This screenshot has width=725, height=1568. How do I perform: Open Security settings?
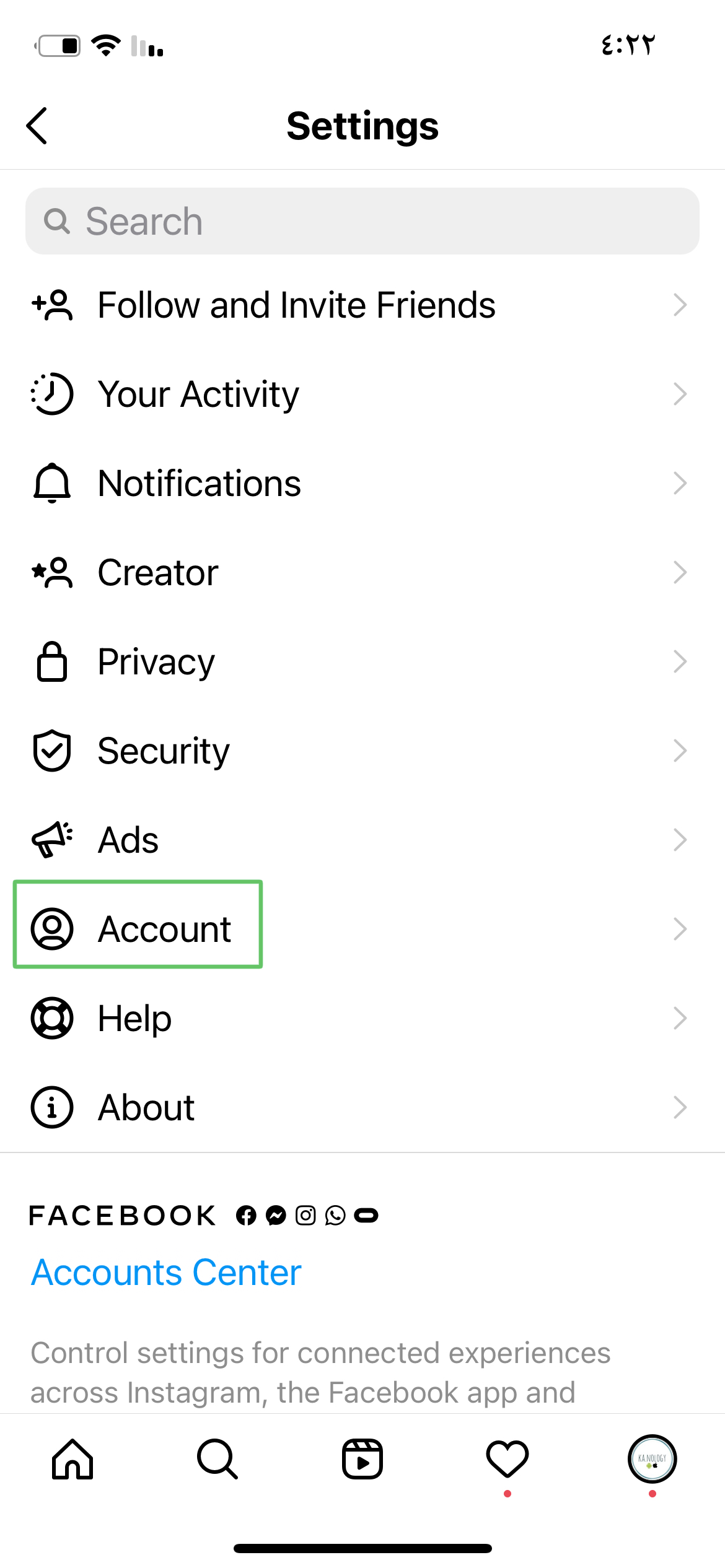click(362, 751)
